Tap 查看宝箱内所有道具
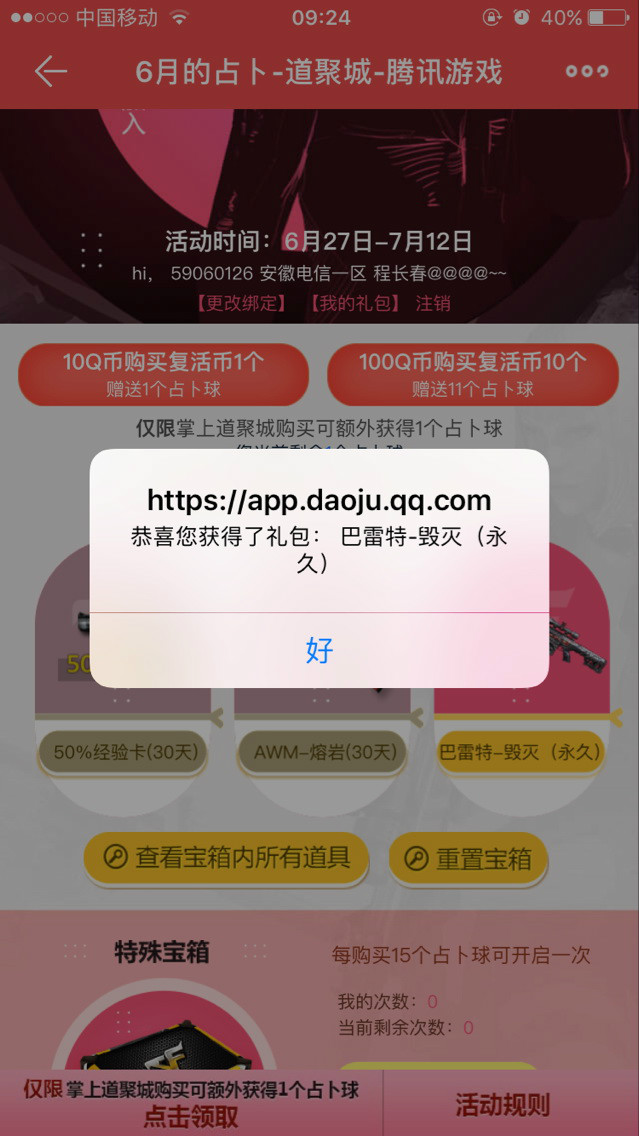Viewport: 639px width, 1136px height. [227, 858]
